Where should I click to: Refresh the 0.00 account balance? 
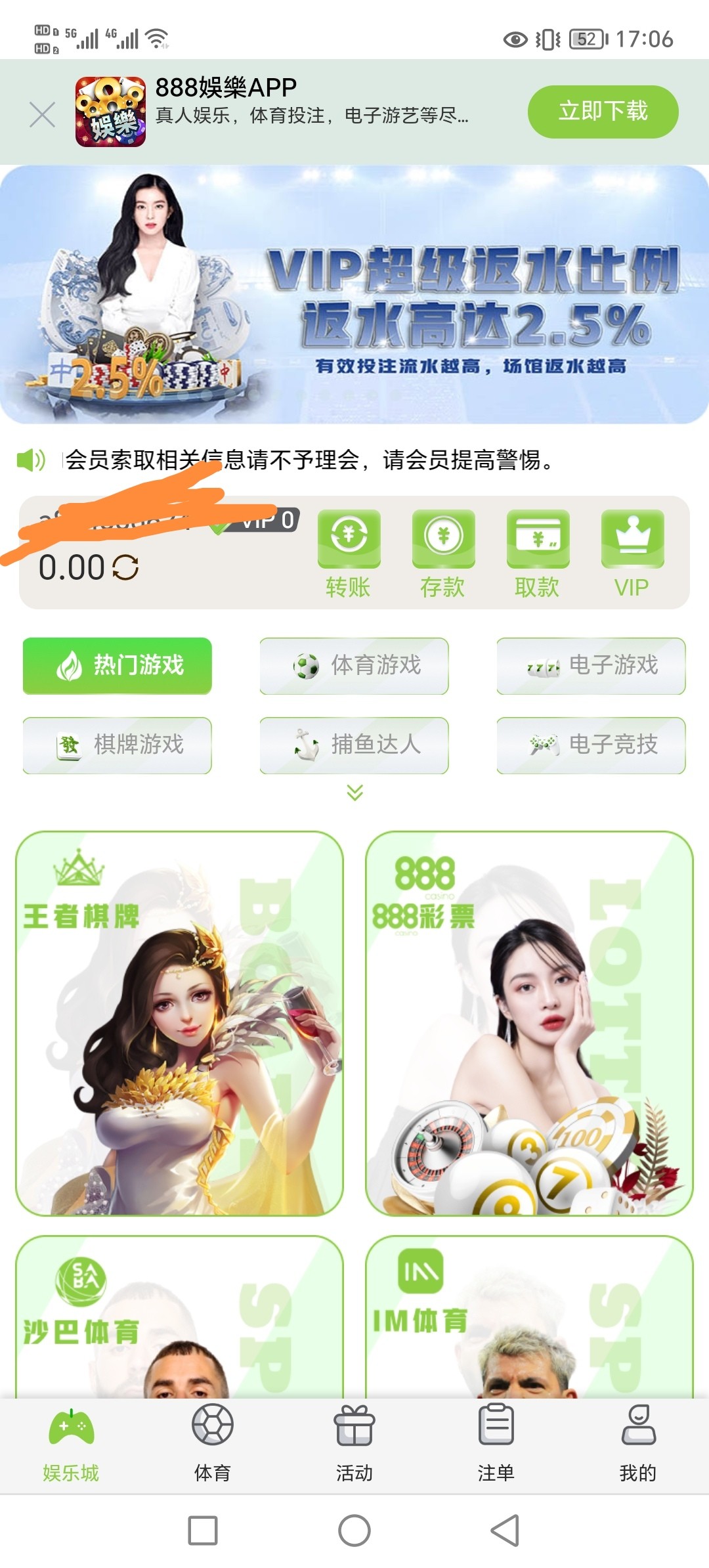pos(125,567)
